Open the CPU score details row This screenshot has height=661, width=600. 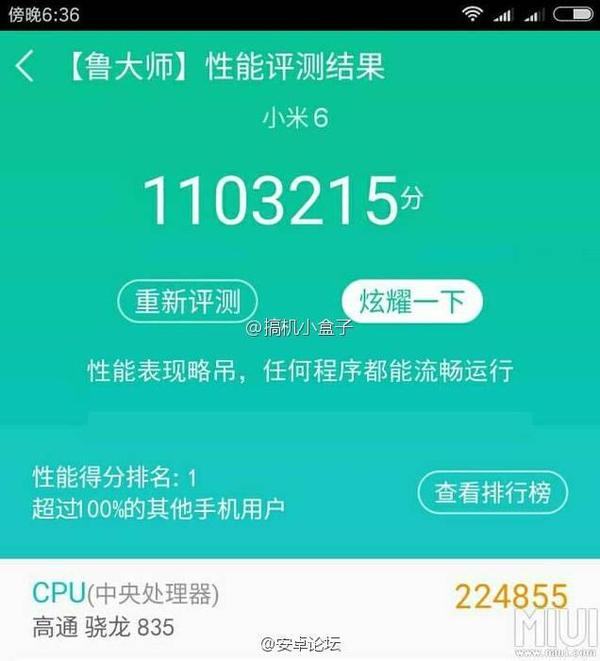[300, 610]
